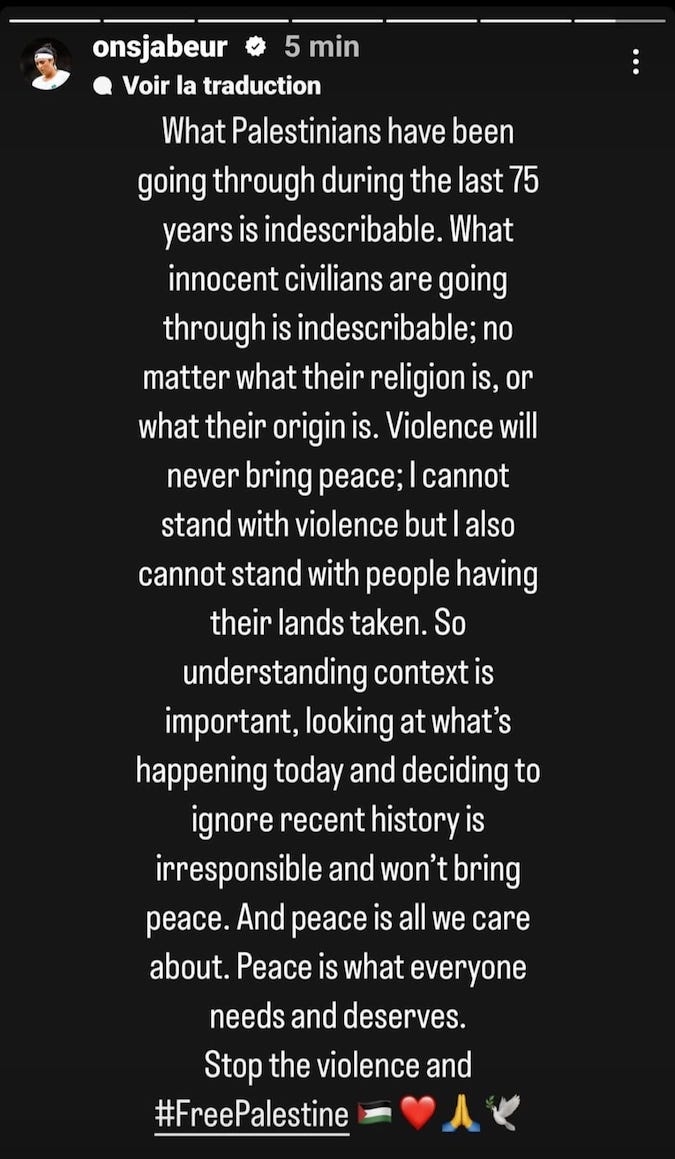The width and height of the screenshot is (675, 1159).
Task: Open the story overflow menu
Action: point(636,62)
